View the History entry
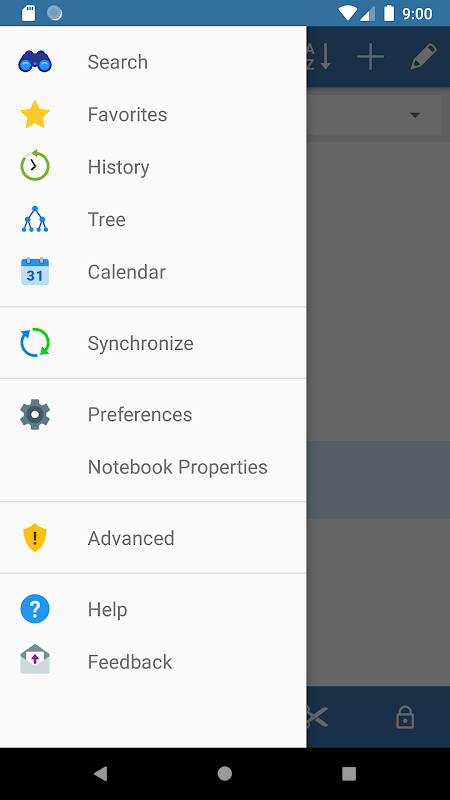The width and height of the screenshot is (450, 800). coord(153,167)
